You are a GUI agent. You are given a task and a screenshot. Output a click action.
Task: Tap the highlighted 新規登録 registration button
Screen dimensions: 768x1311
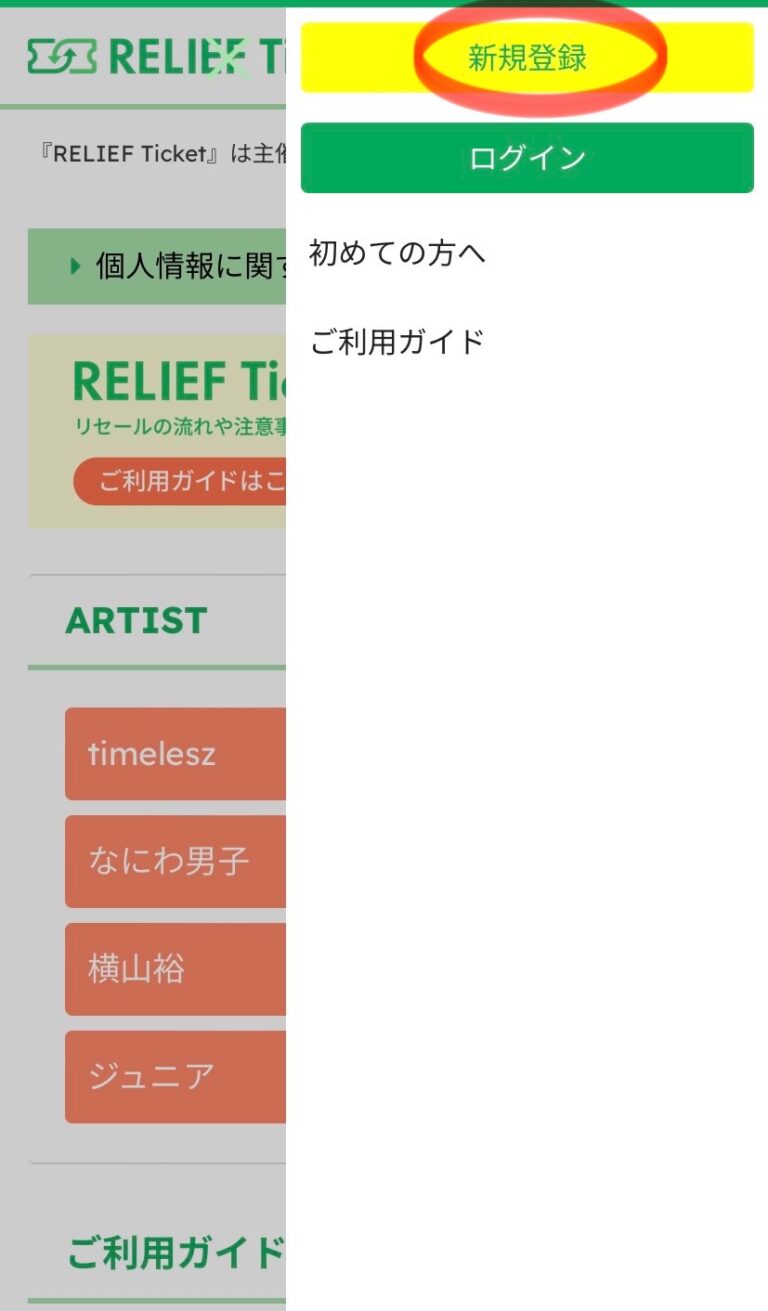(x=527, y=57)
